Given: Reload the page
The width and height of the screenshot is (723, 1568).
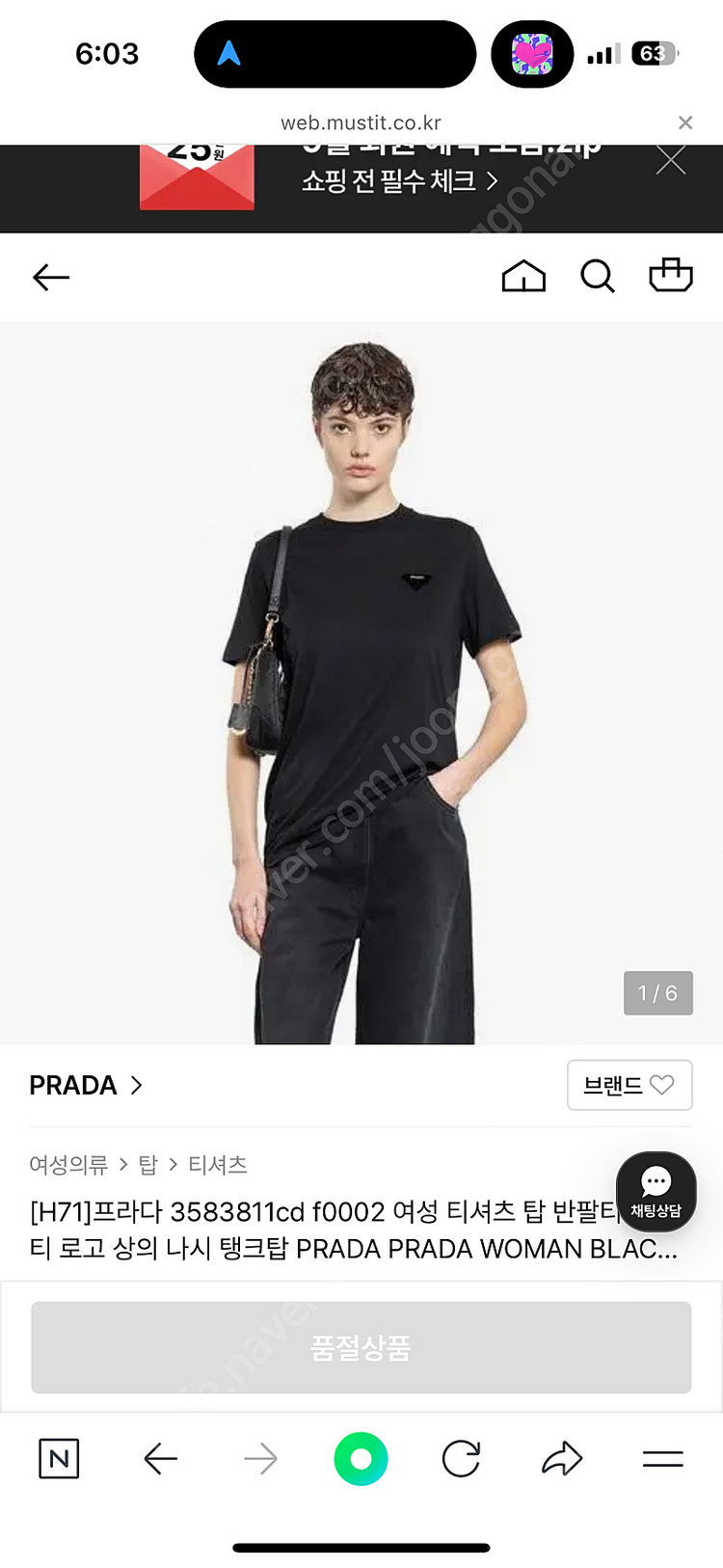Looking at the screenshot, I should (461, 1459).
